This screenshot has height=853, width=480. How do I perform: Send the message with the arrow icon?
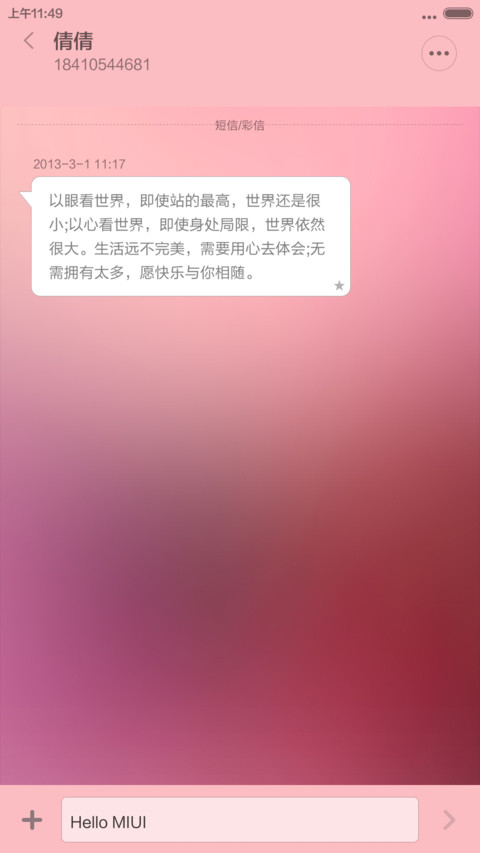pos(448,820)
